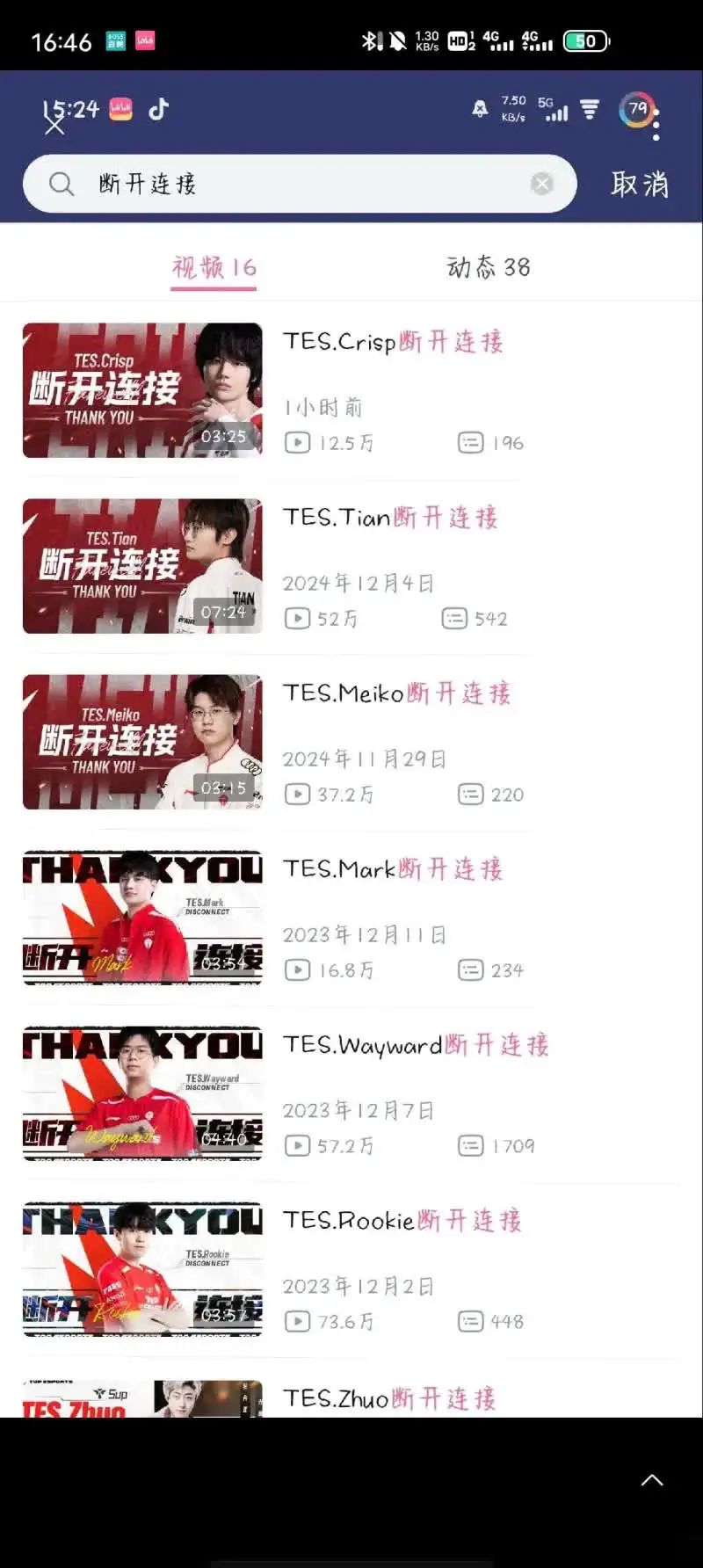Play the TES.Tian断开连接 video

pos(142,566)
